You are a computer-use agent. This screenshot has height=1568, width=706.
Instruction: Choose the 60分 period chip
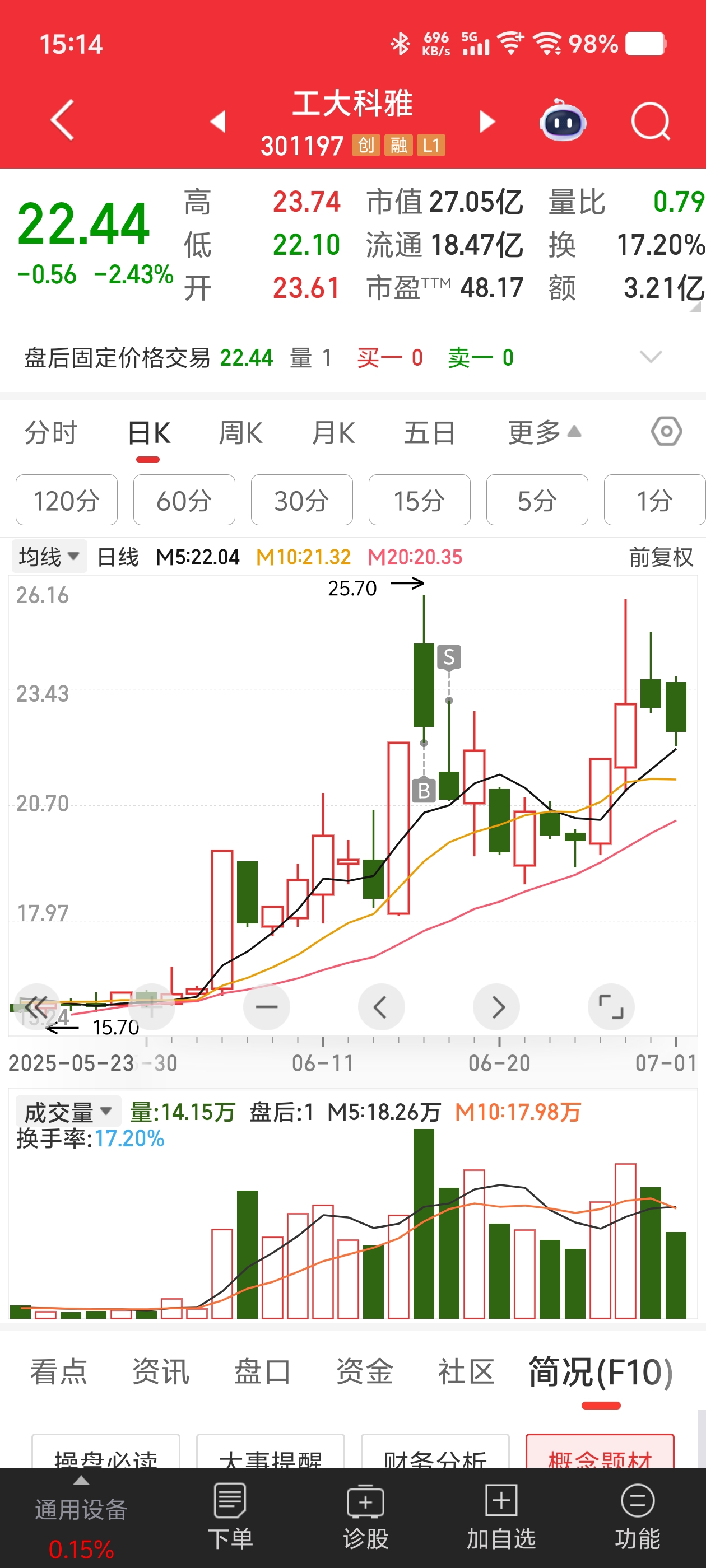tap(184, 500)
